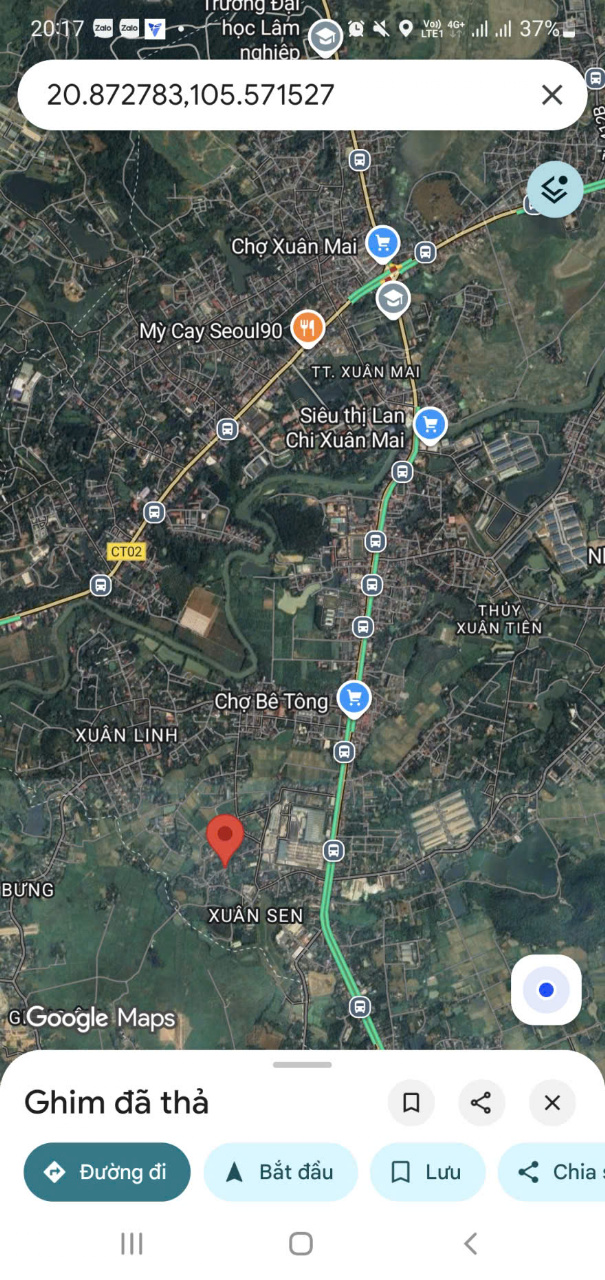Tap Đường đi for directions
Viewport: 605px width, 1280px height.
coord(107,1172)
